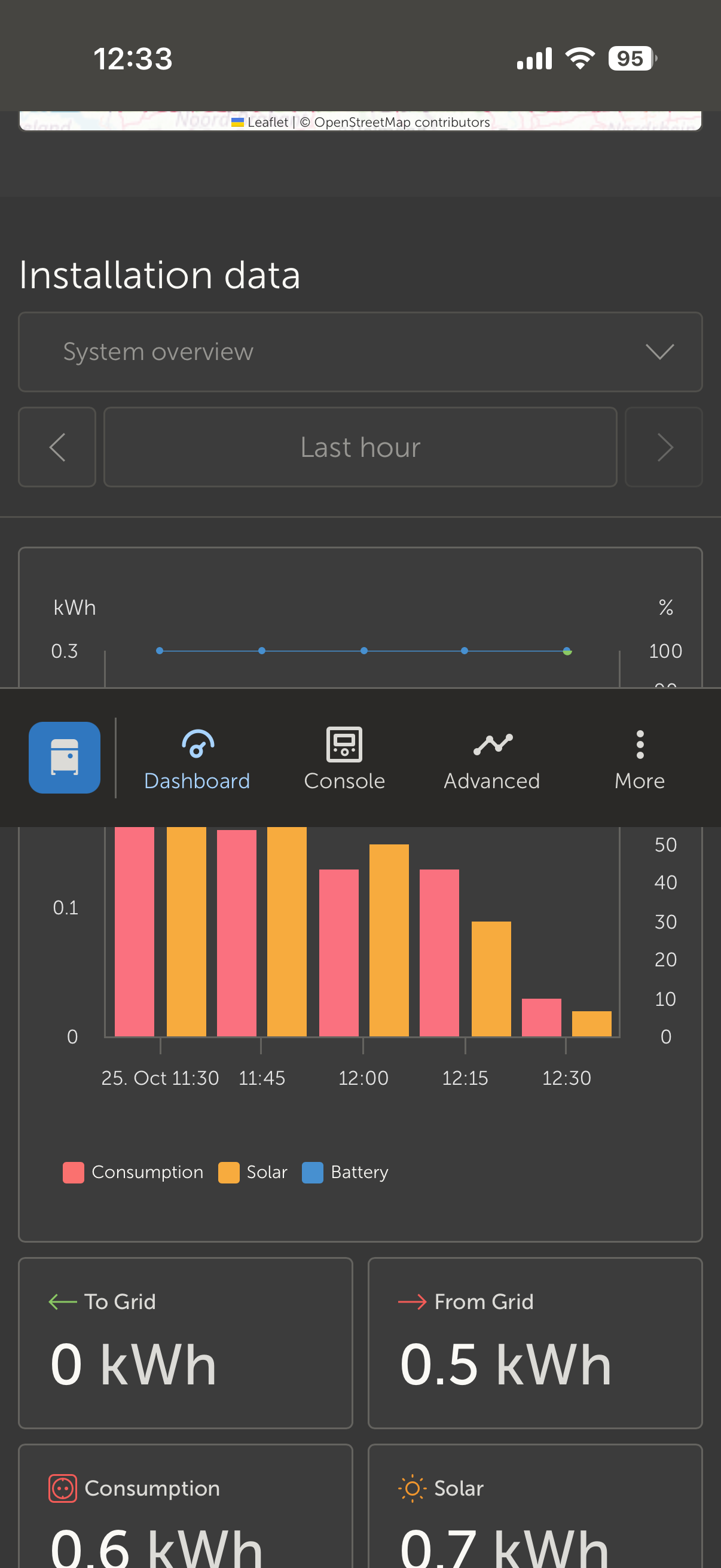This screenshot has height=1568, width=721.
Task: Open the Last hour time range selector
Action: (360, 447)
